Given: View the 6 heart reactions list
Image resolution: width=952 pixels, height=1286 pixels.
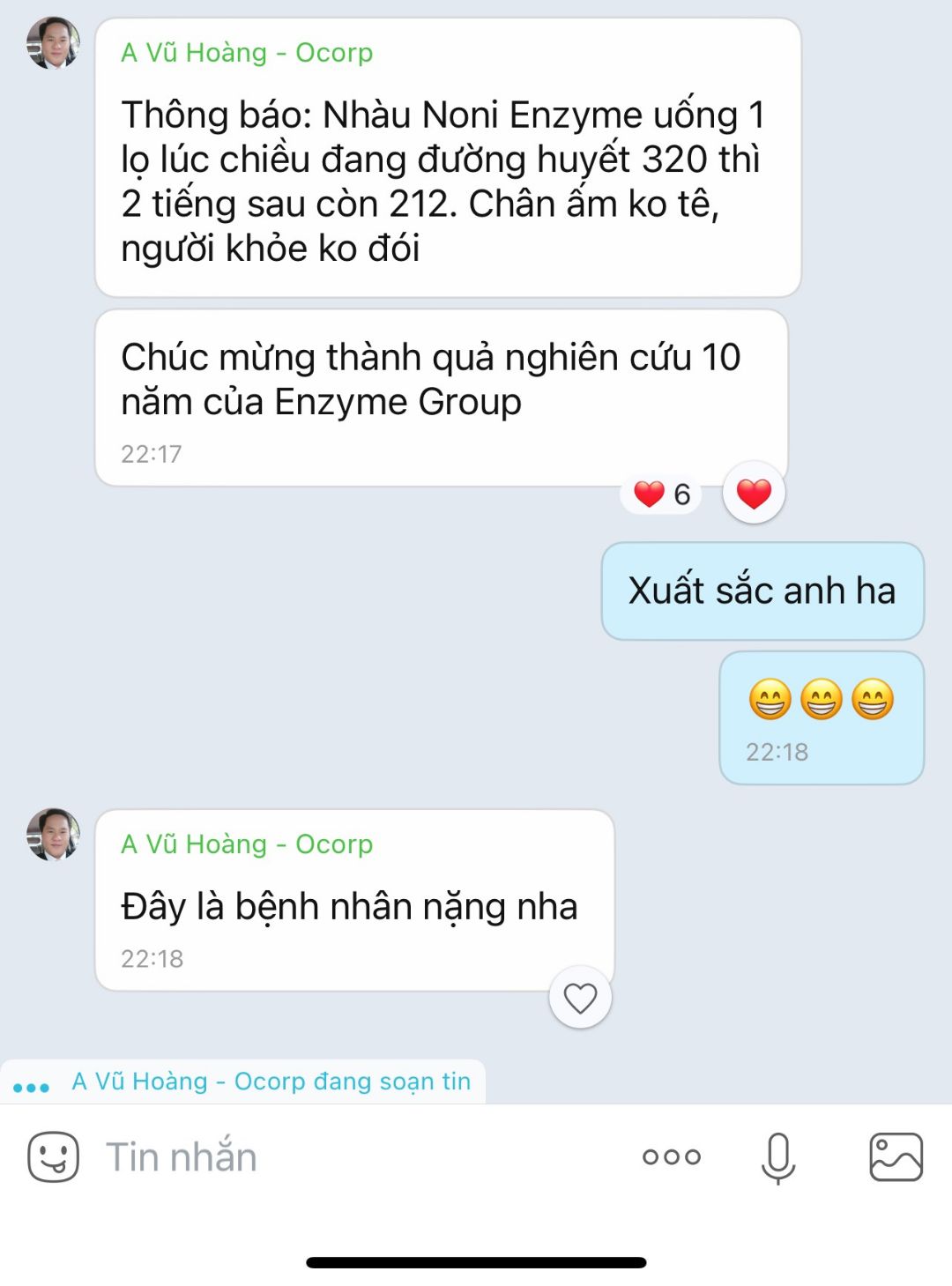Looking at the screenshot, I should 662,494.
